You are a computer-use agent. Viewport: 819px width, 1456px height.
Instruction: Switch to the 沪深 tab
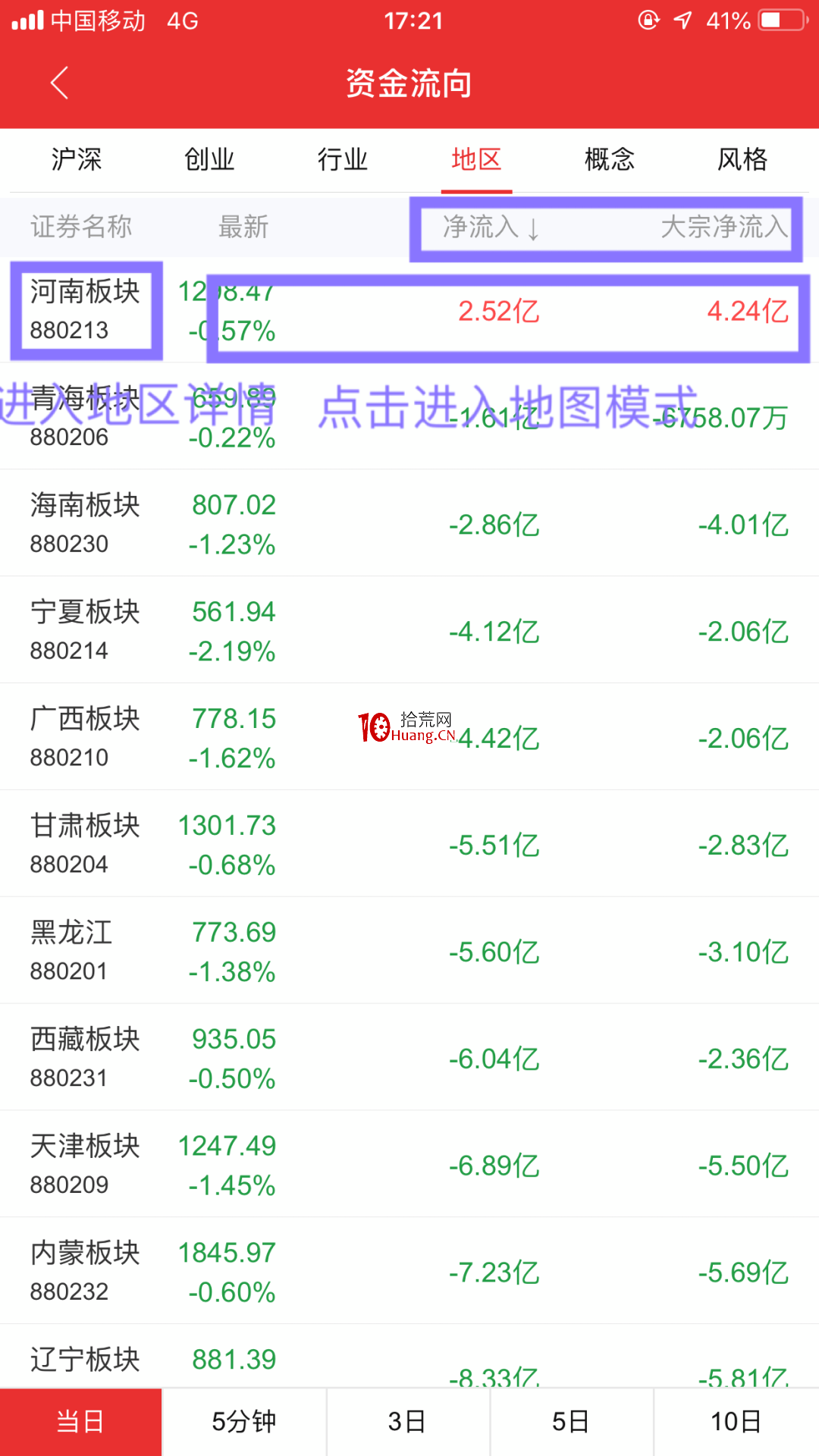point(77,159)
